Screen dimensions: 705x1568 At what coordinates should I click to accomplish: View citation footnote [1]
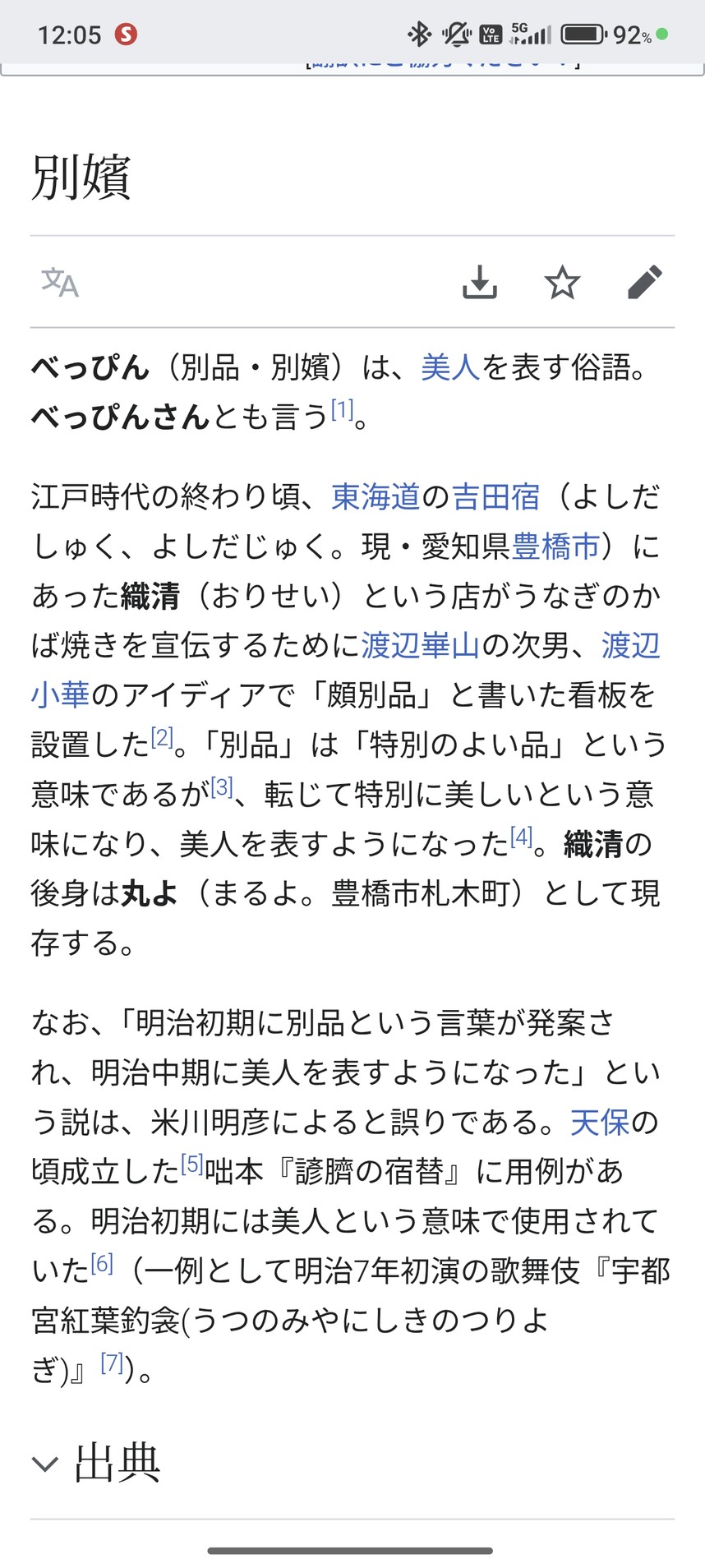[342, 409]
